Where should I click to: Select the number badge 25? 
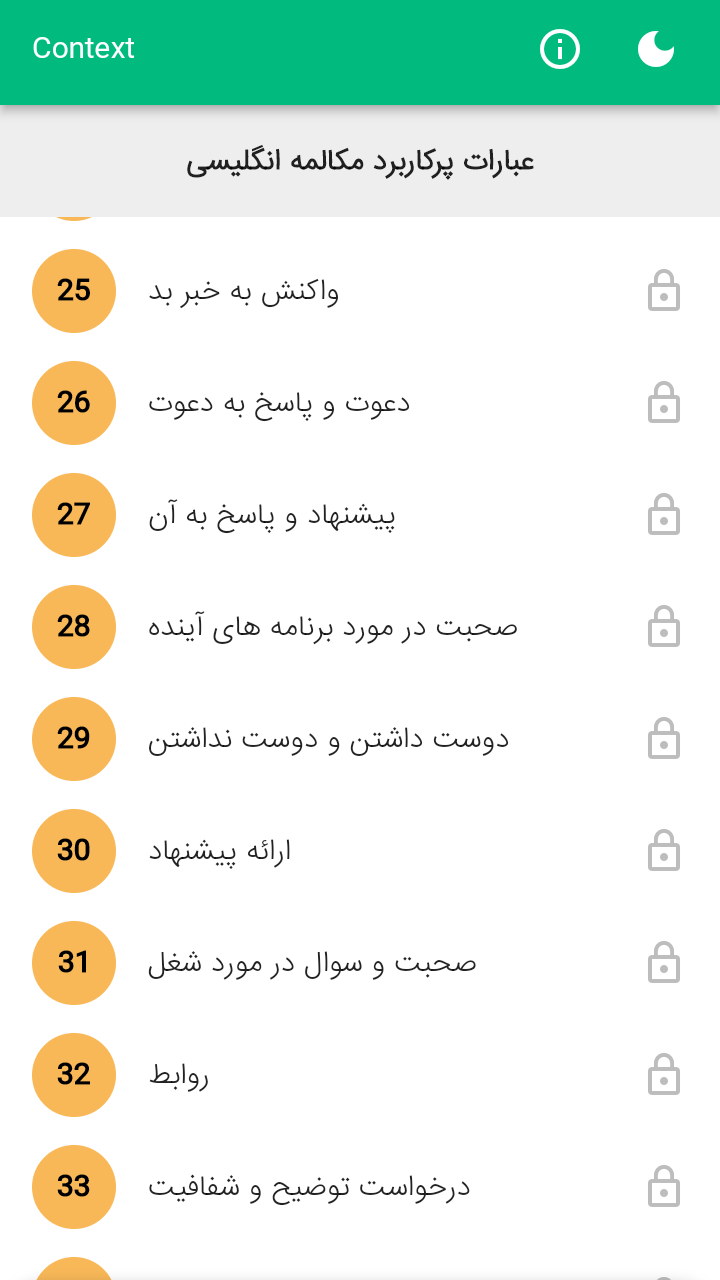click(x=73, y=291)
